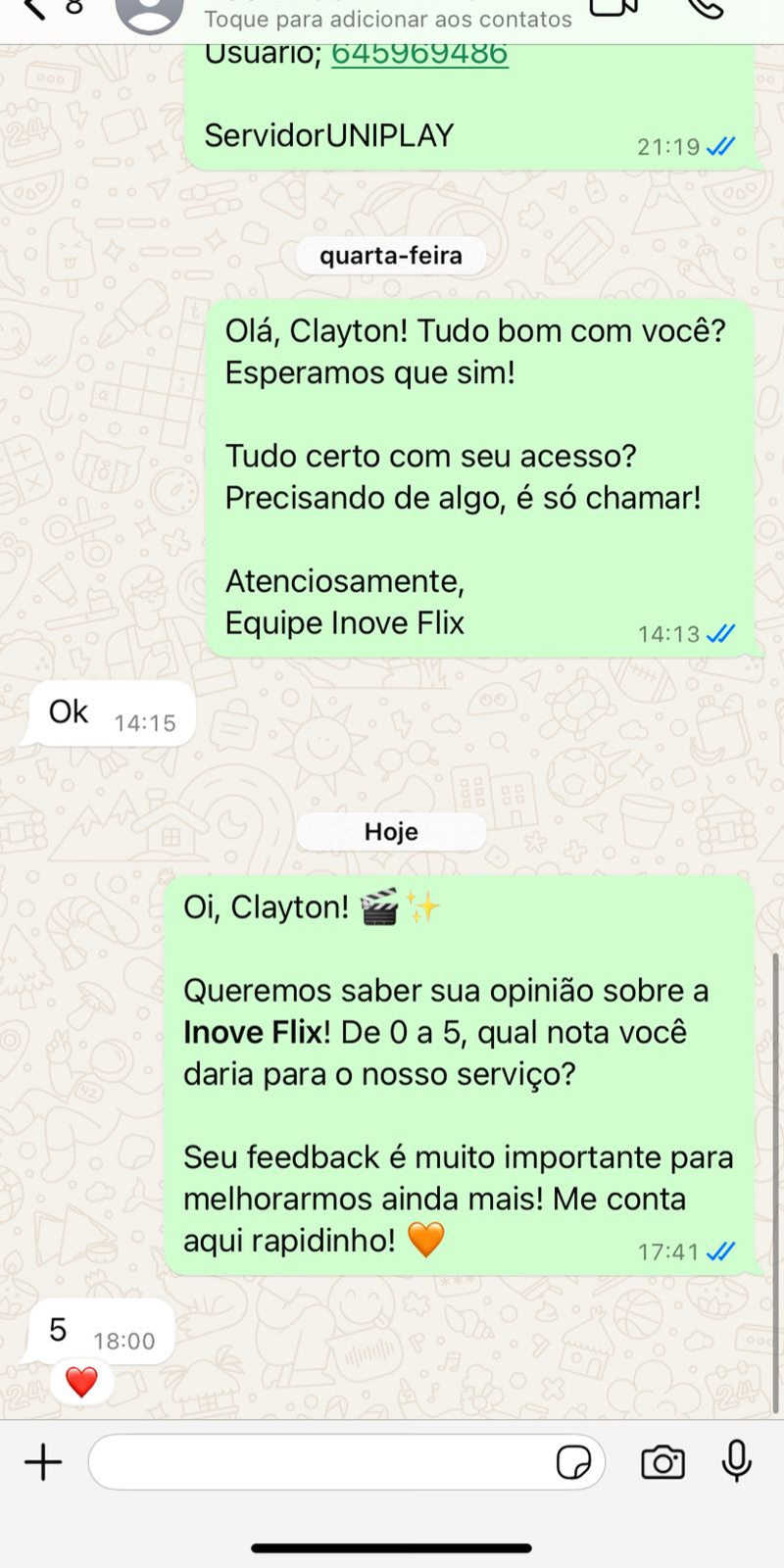Start a voice call
This screenshot has width=784, height=1568.
point(705,8)
